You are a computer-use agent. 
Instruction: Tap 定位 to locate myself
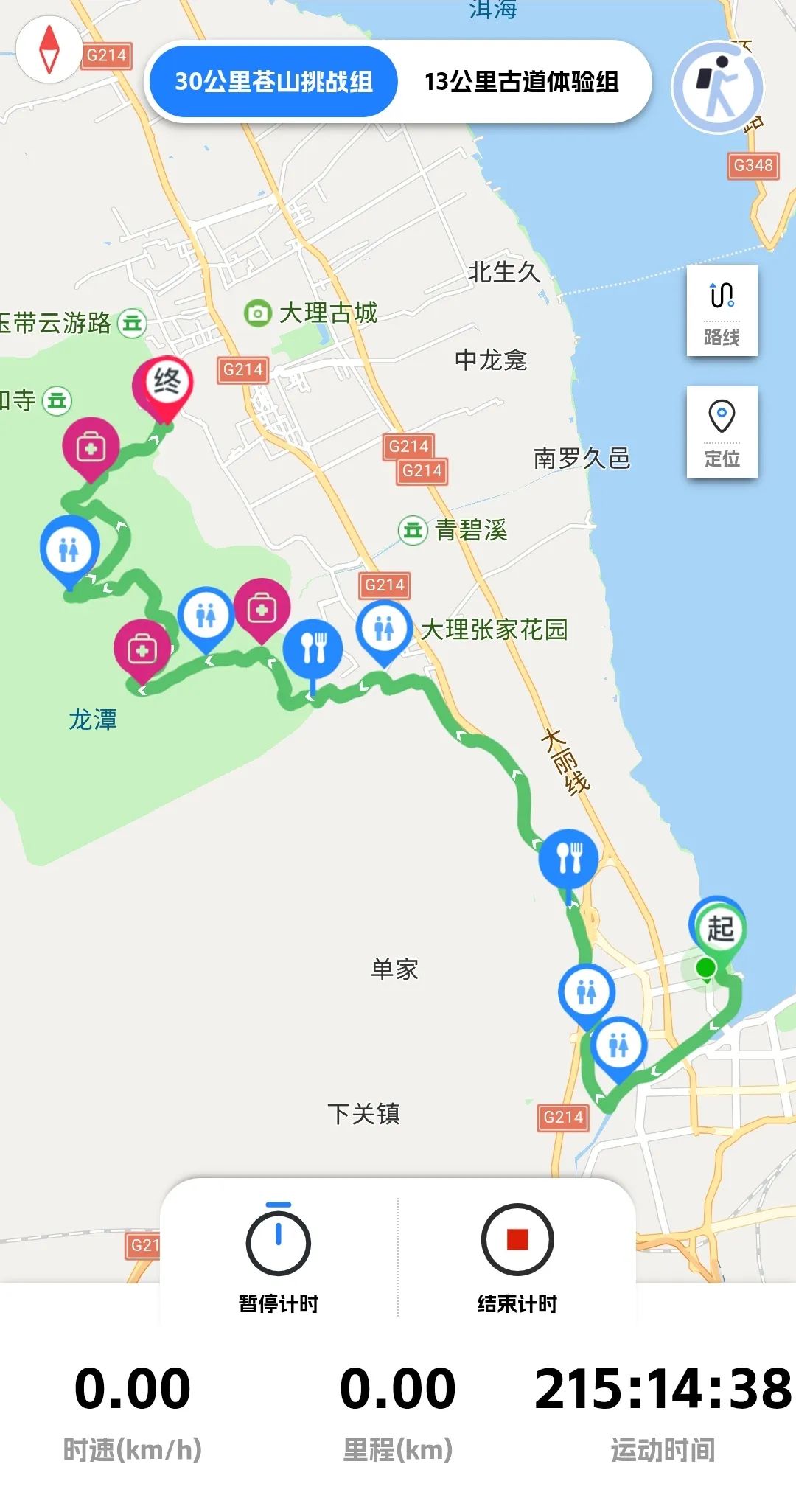pos(722,432)
